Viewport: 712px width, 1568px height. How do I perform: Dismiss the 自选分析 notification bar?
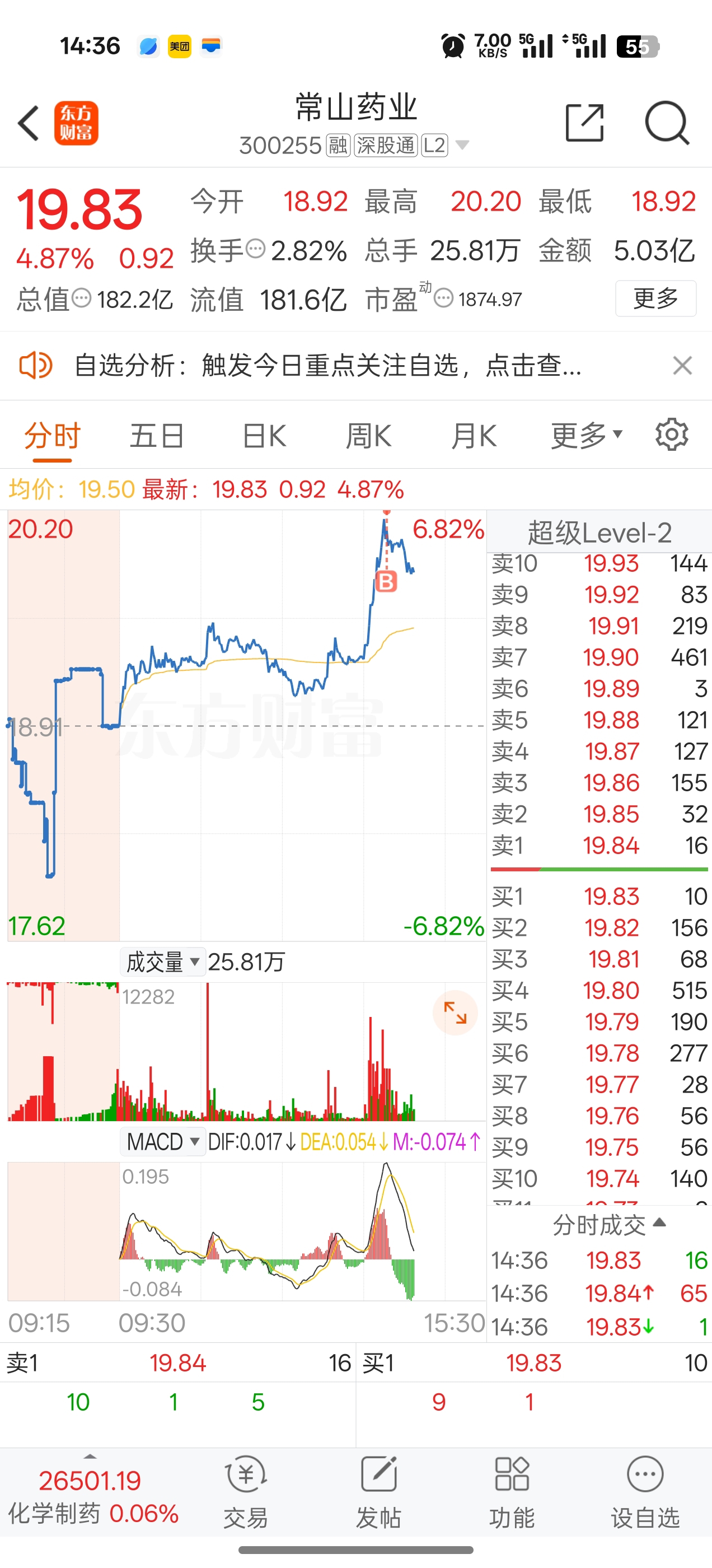tap(682, 366)
